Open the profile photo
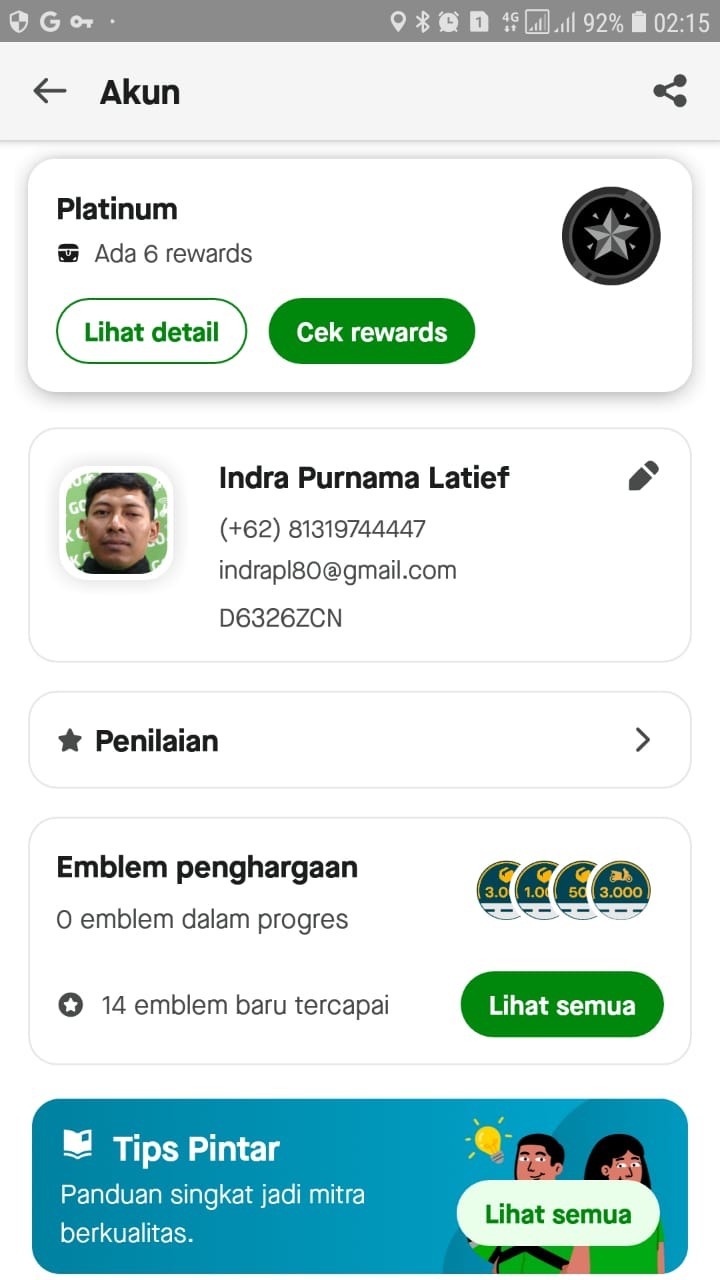The width and height of the screenshot is (720, 1280). tap(117, 522)
